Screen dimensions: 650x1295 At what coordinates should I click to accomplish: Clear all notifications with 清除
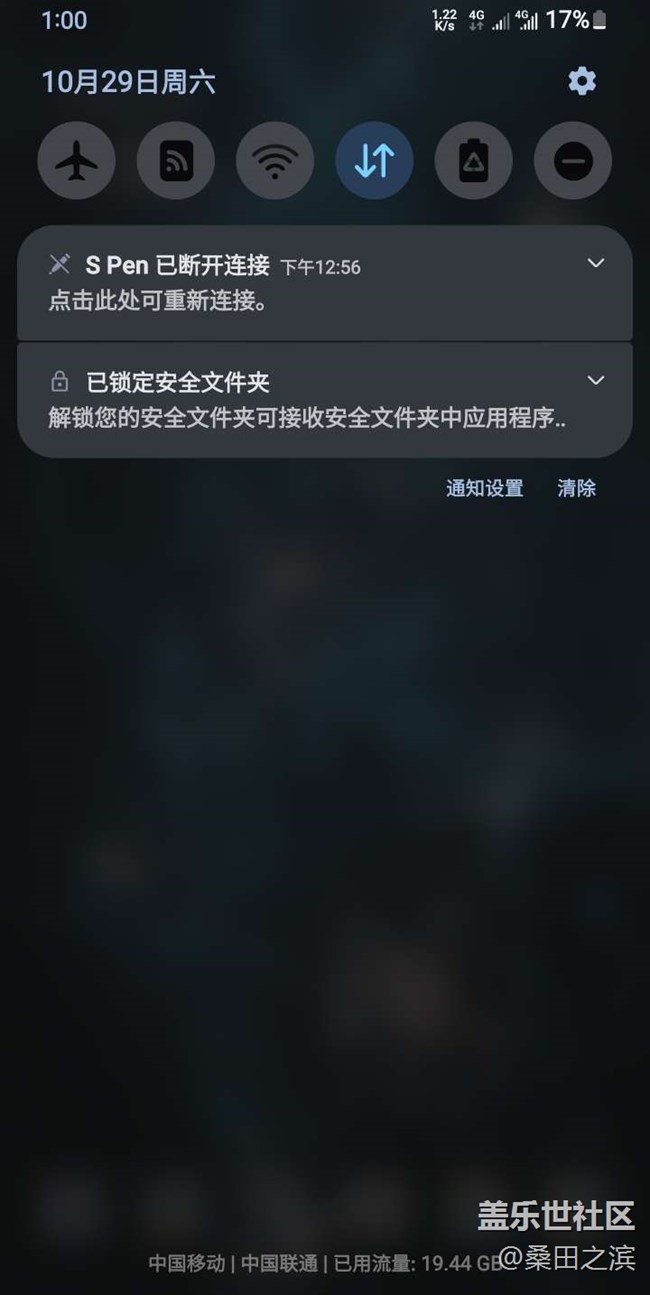tap(576, 488)
